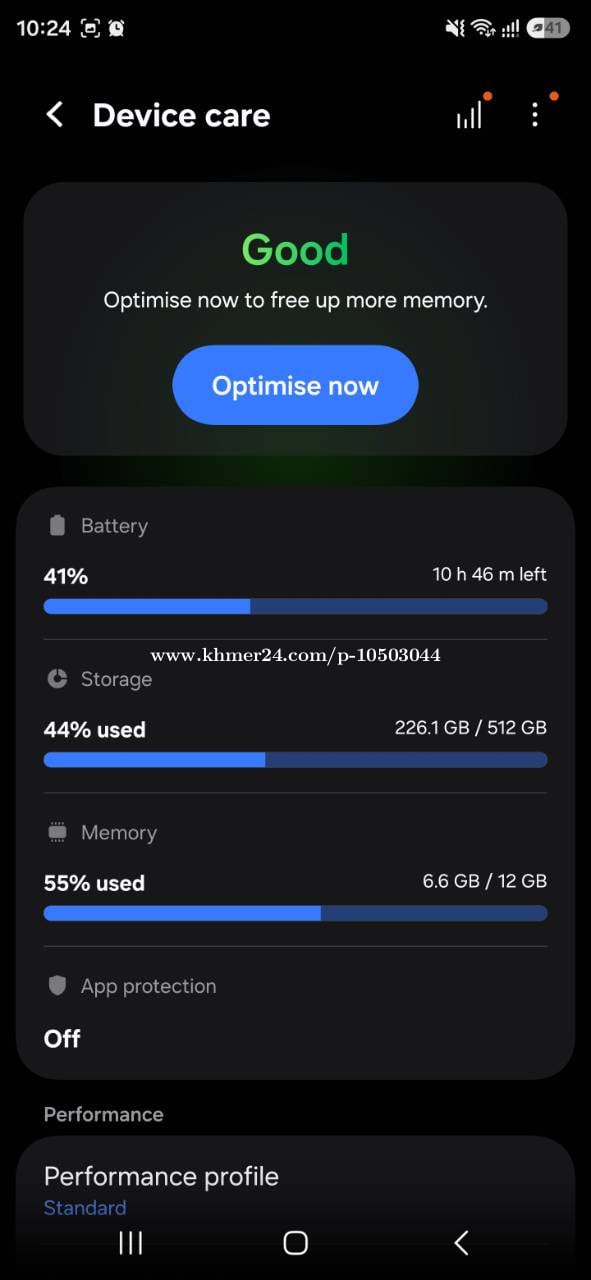
Task: Open Performance profile setting
Action: tap(295, 1190)
